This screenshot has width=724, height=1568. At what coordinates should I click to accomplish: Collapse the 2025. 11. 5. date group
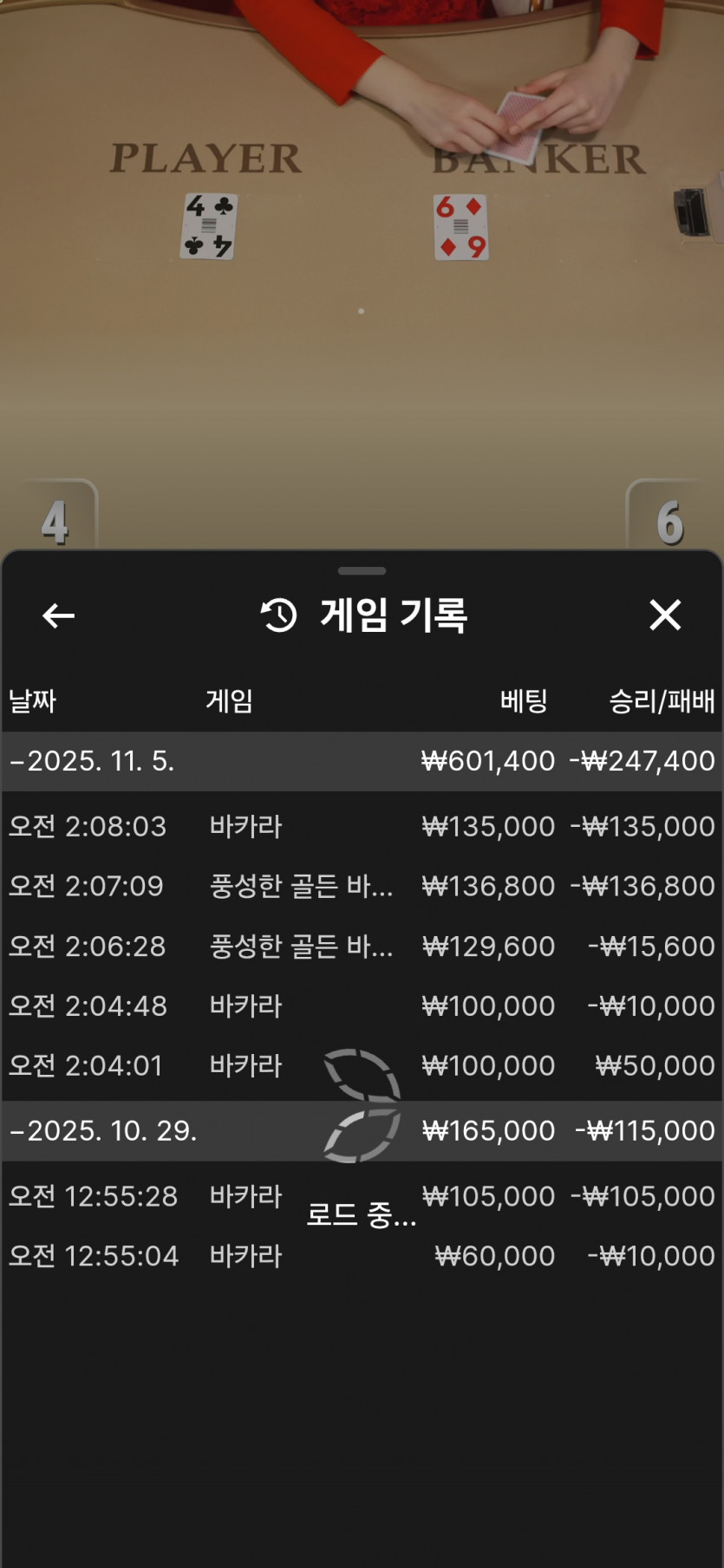click(x=92, y=761)
